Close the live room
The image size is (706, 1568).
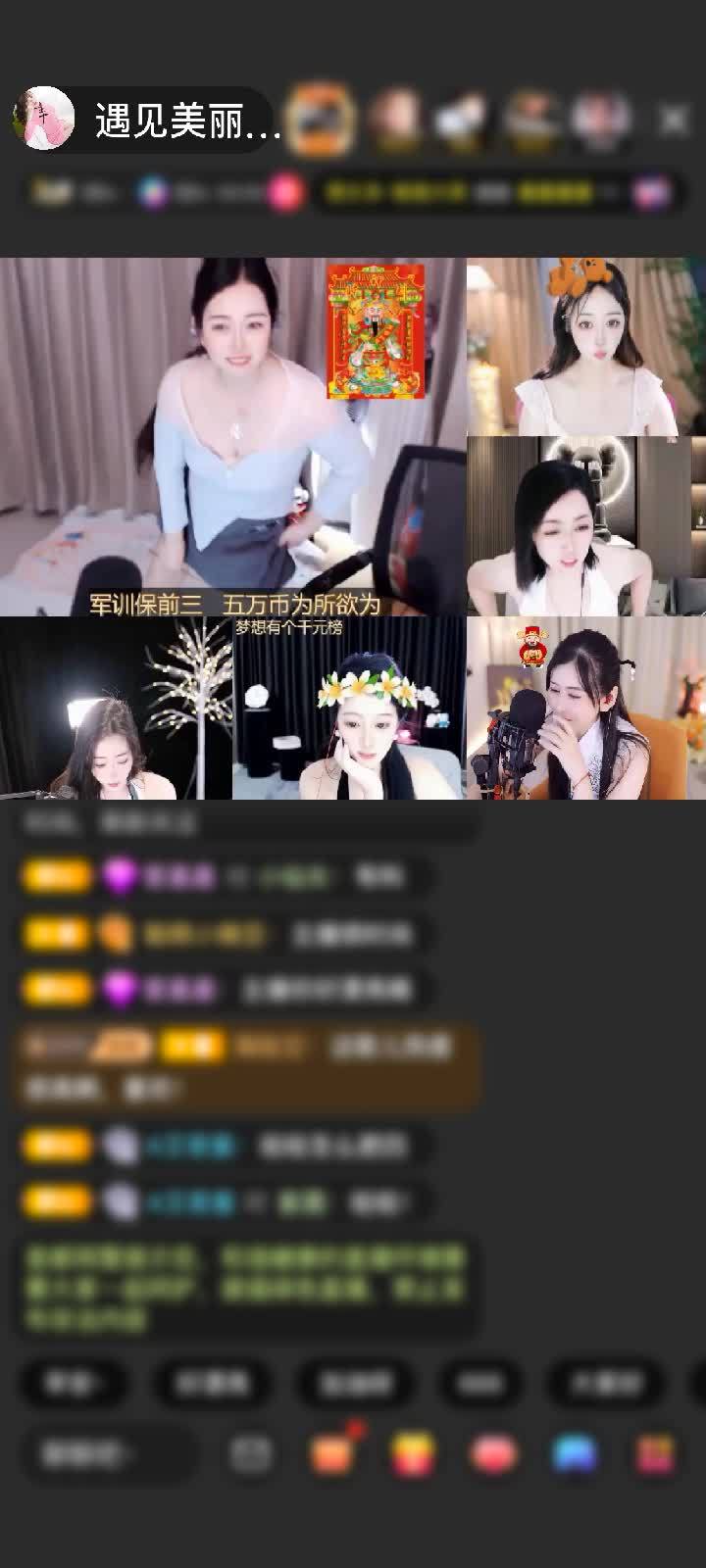coord(674,120)
